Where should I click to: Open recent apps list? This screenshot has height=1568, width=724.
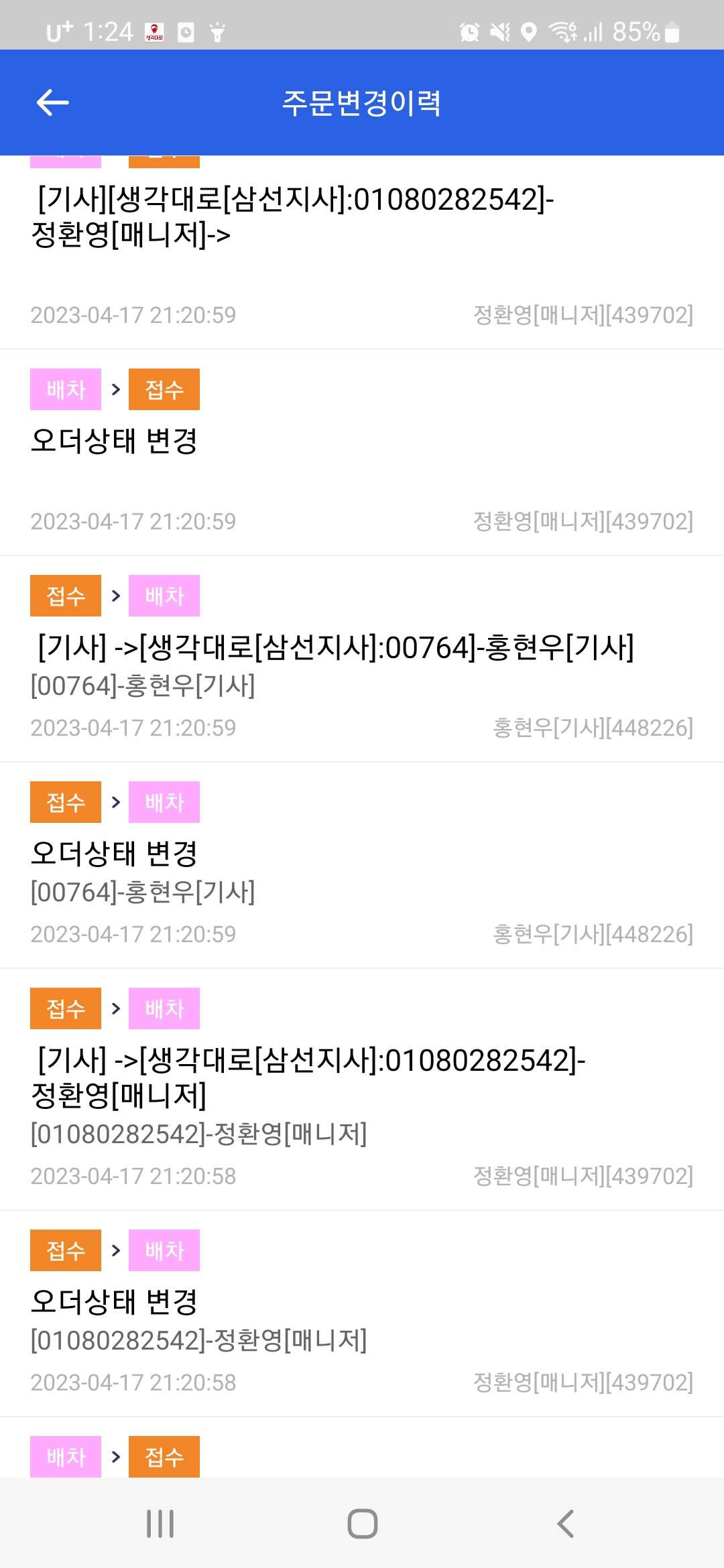point(160,1523)
